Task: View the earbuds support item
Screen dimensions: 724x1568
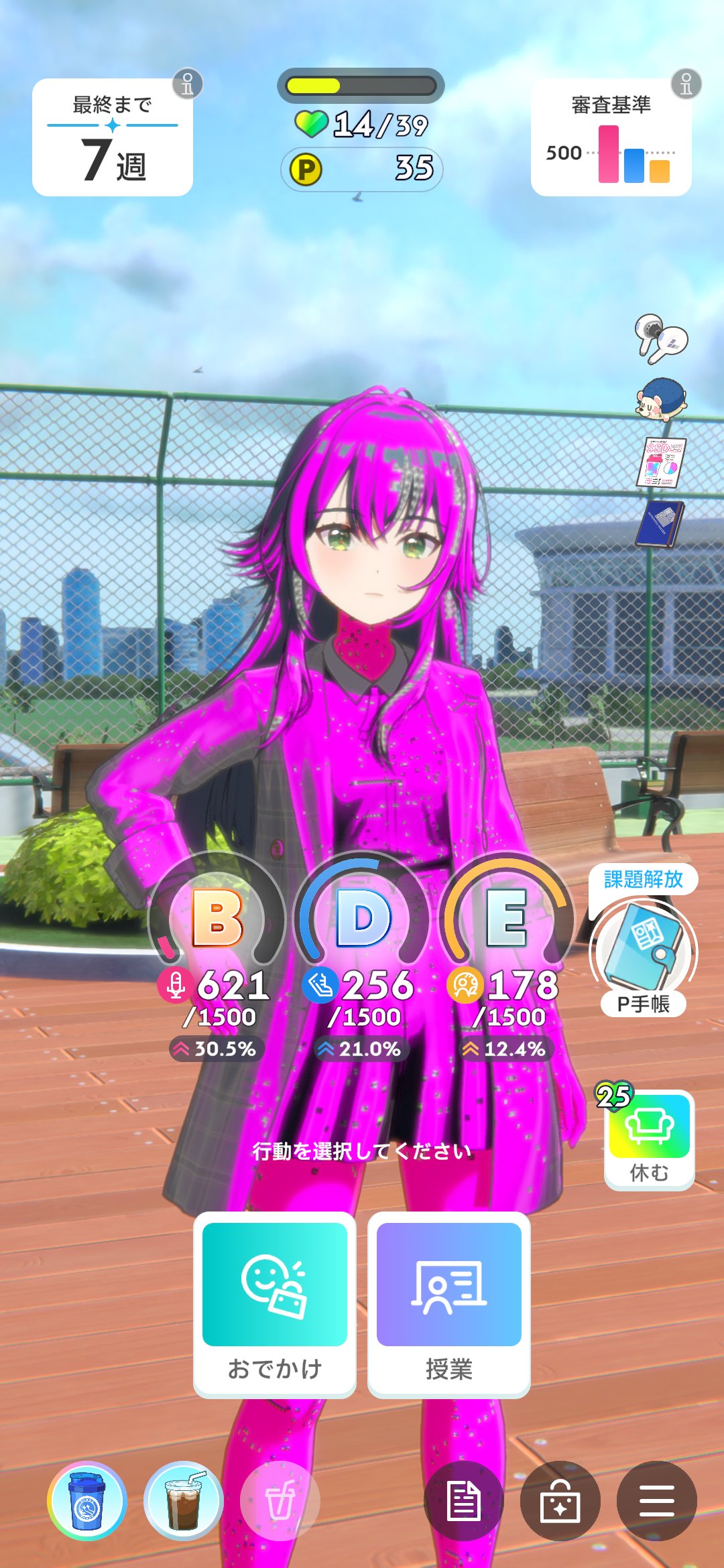Action: point(661,338)
